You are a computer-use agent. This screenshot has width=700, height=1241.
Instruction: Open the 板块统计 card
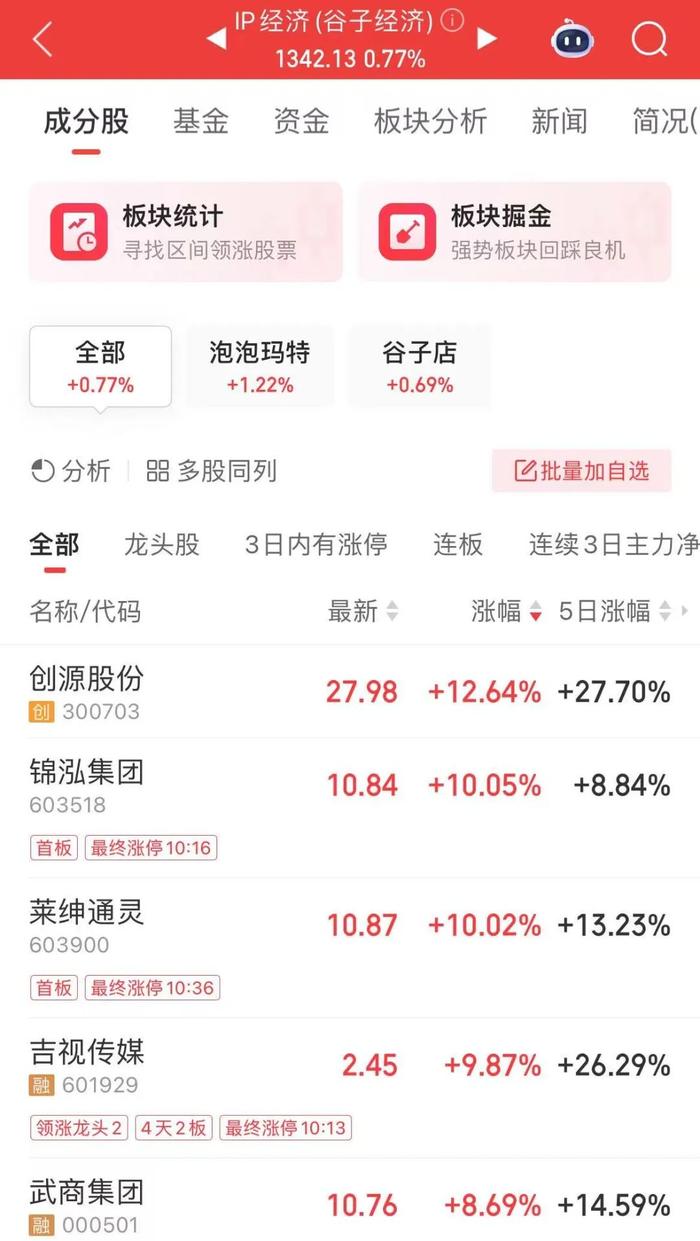click(x=186, y=232)
